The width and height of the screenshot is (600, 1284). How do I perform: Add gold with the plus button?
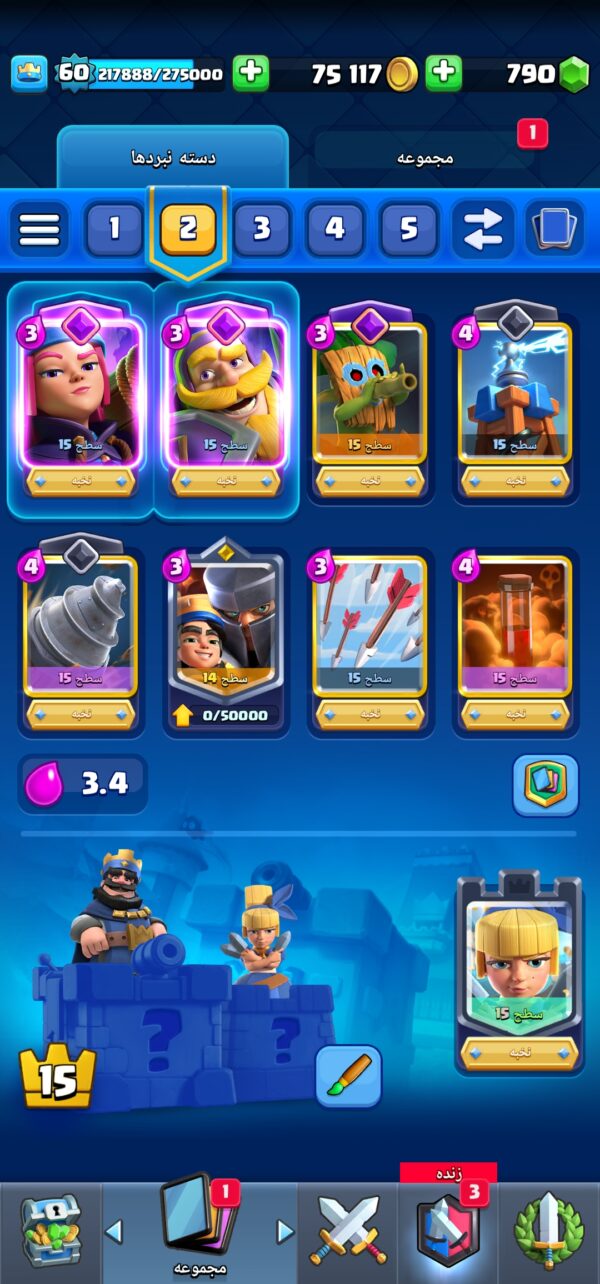251,74
